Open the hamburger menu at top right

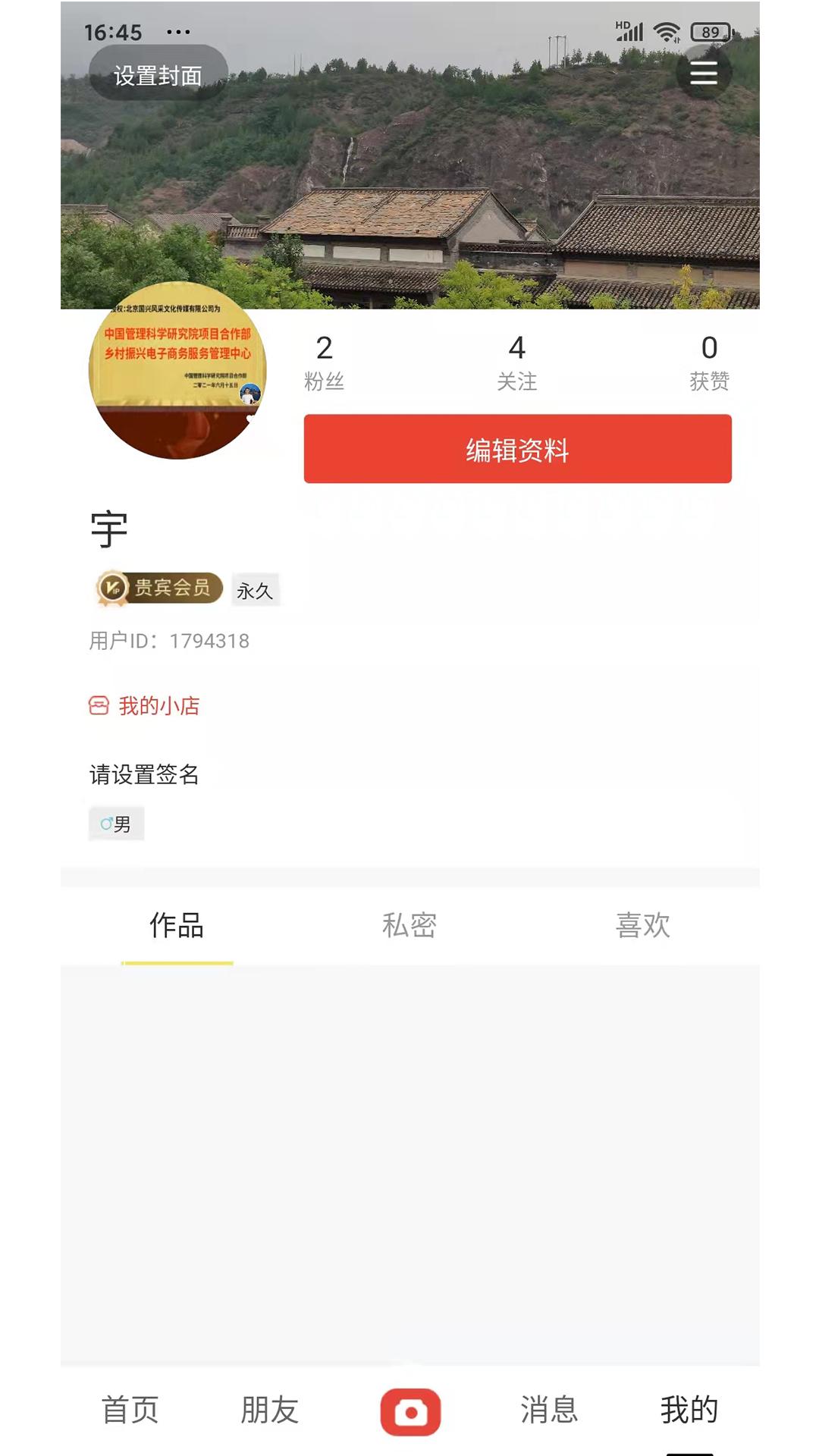(702, 74)
